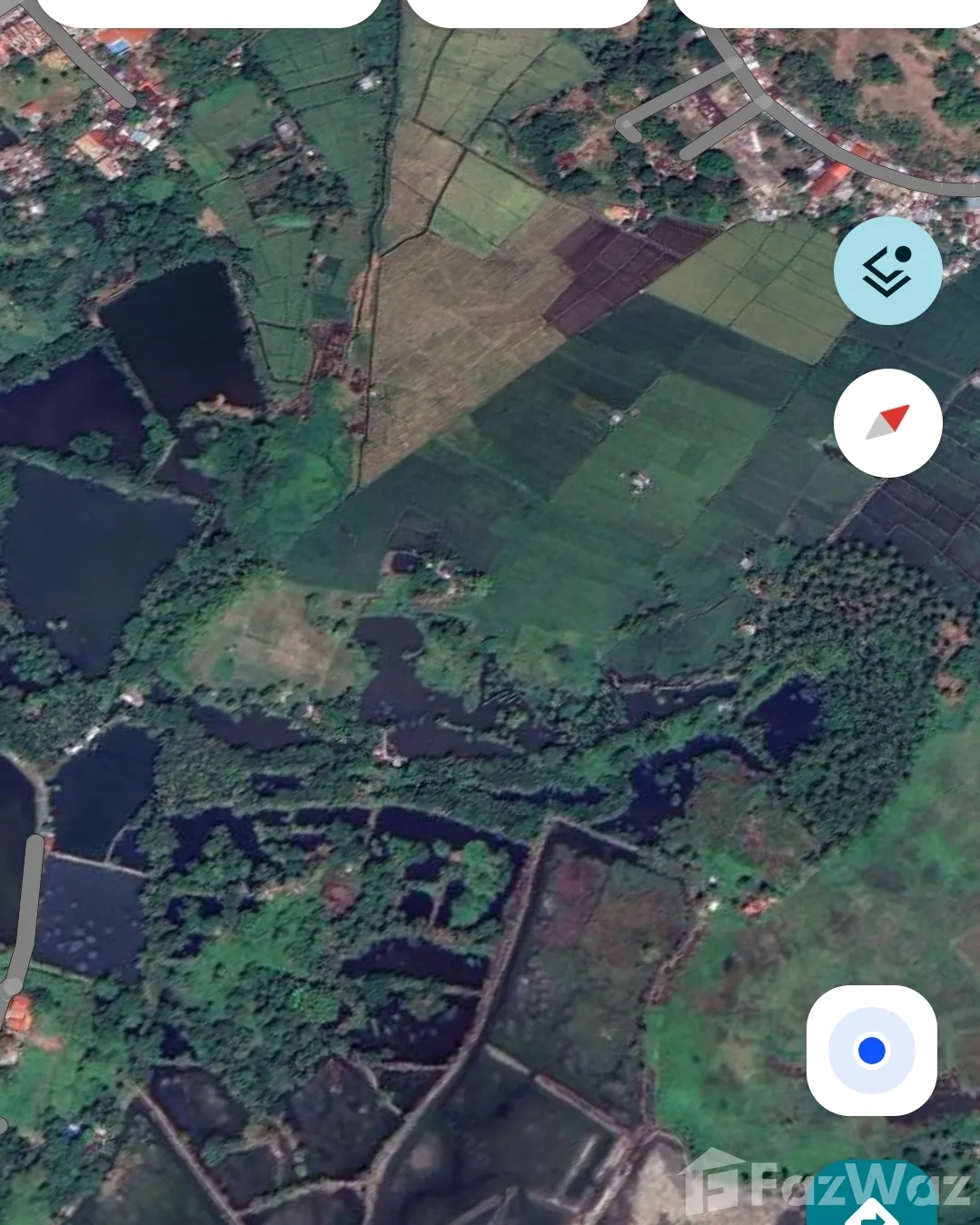
Task: Open the map layers selector
Action: pos(887,271)
